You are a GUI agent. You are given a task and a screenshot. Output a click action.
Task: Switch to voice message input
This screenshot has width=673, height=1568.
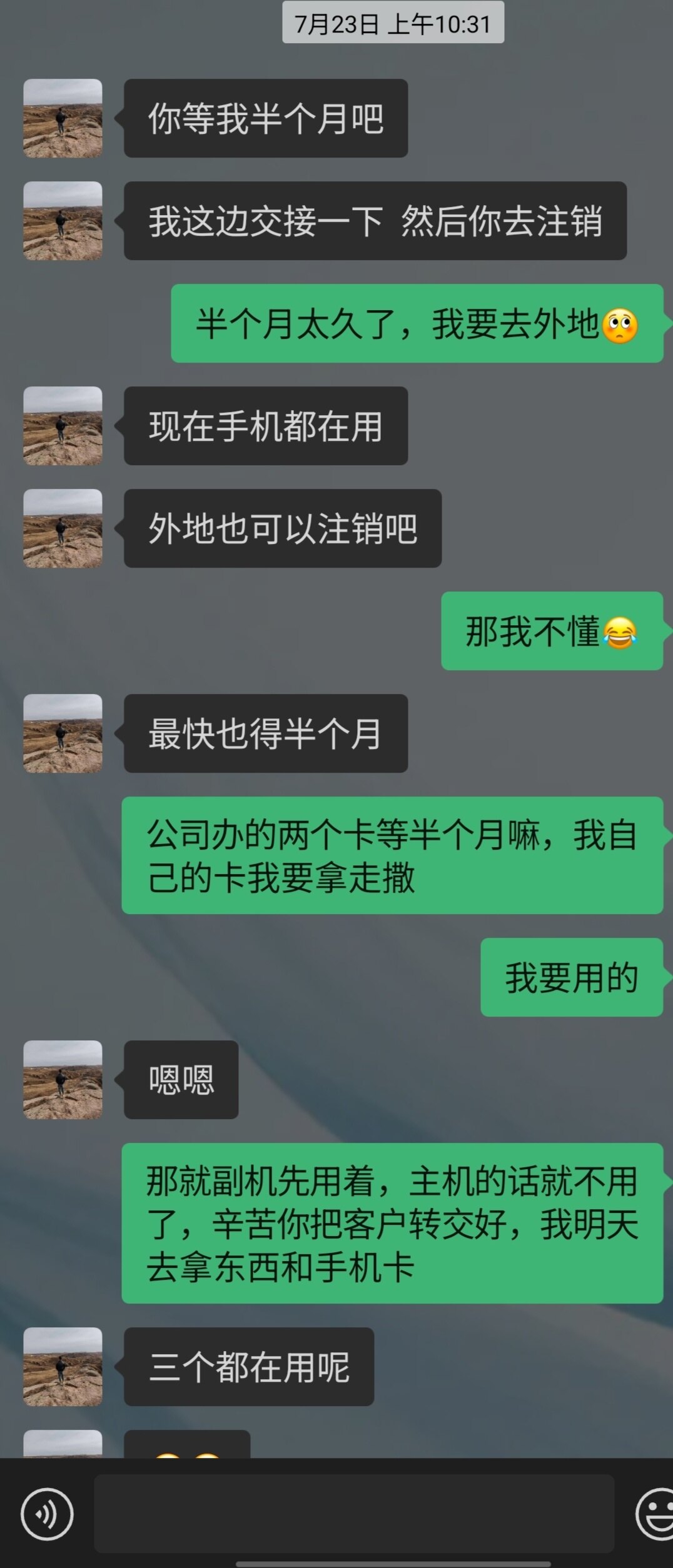click(x=47, y=1514)
